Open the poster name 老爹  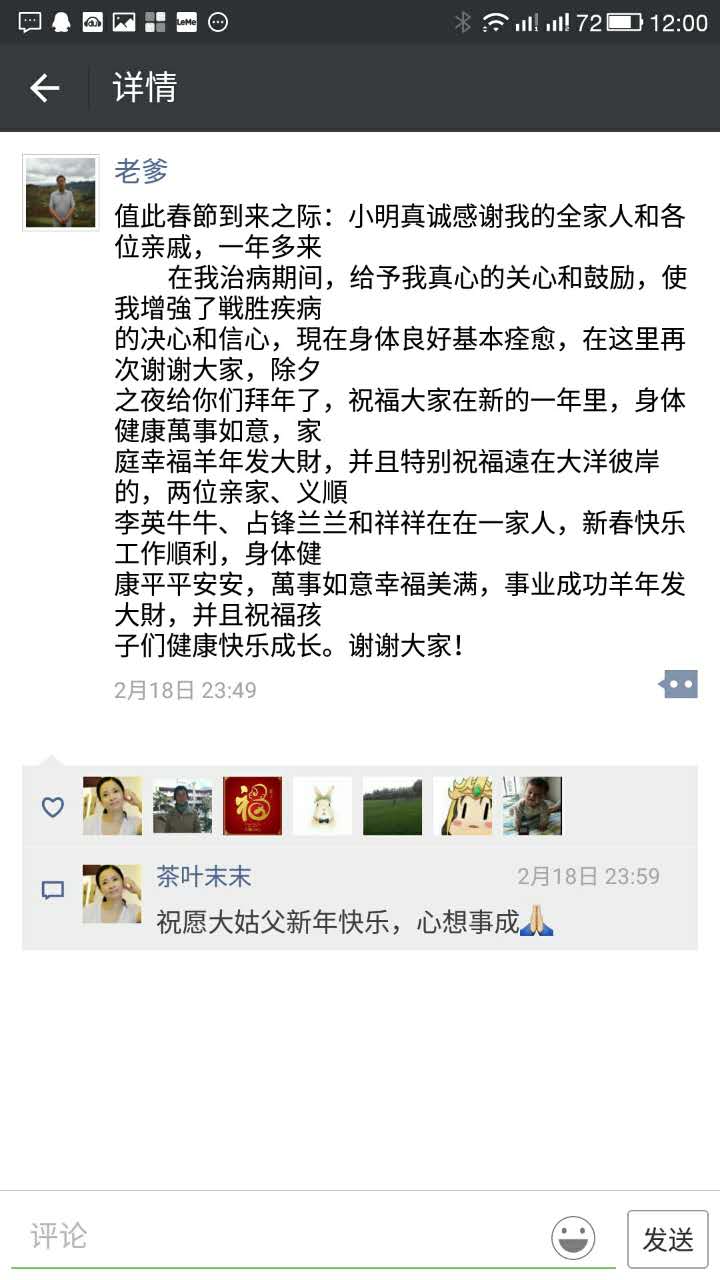click(x=141, y=171)
